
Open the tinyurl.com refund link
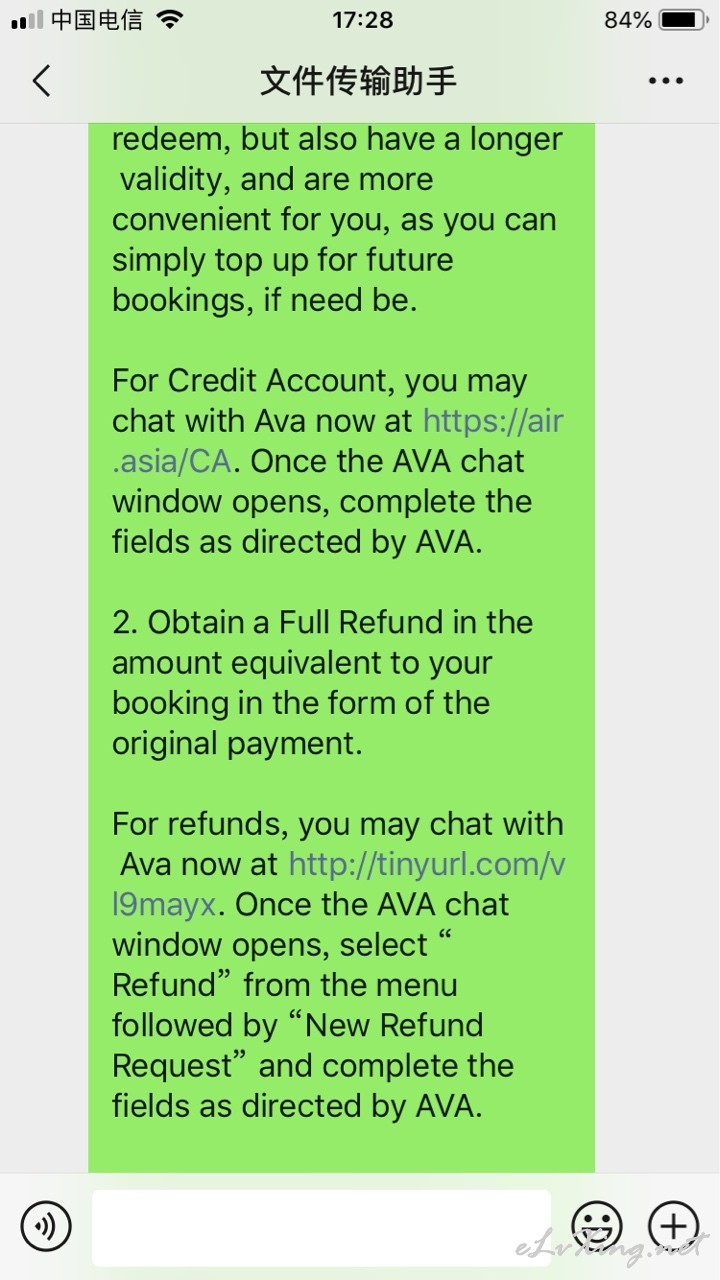[x=338, y=884]
